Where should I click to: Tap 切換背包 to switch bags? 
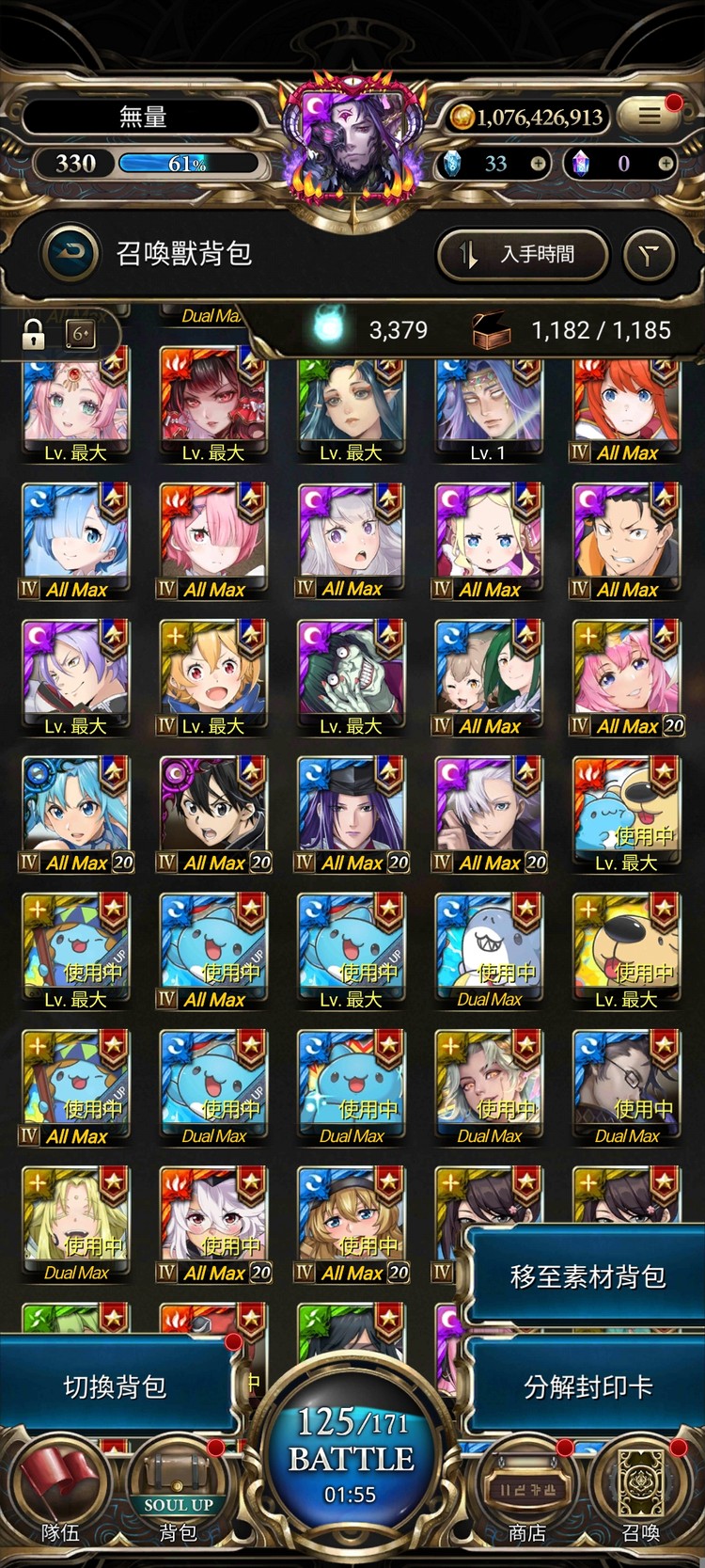[115, 1386]
